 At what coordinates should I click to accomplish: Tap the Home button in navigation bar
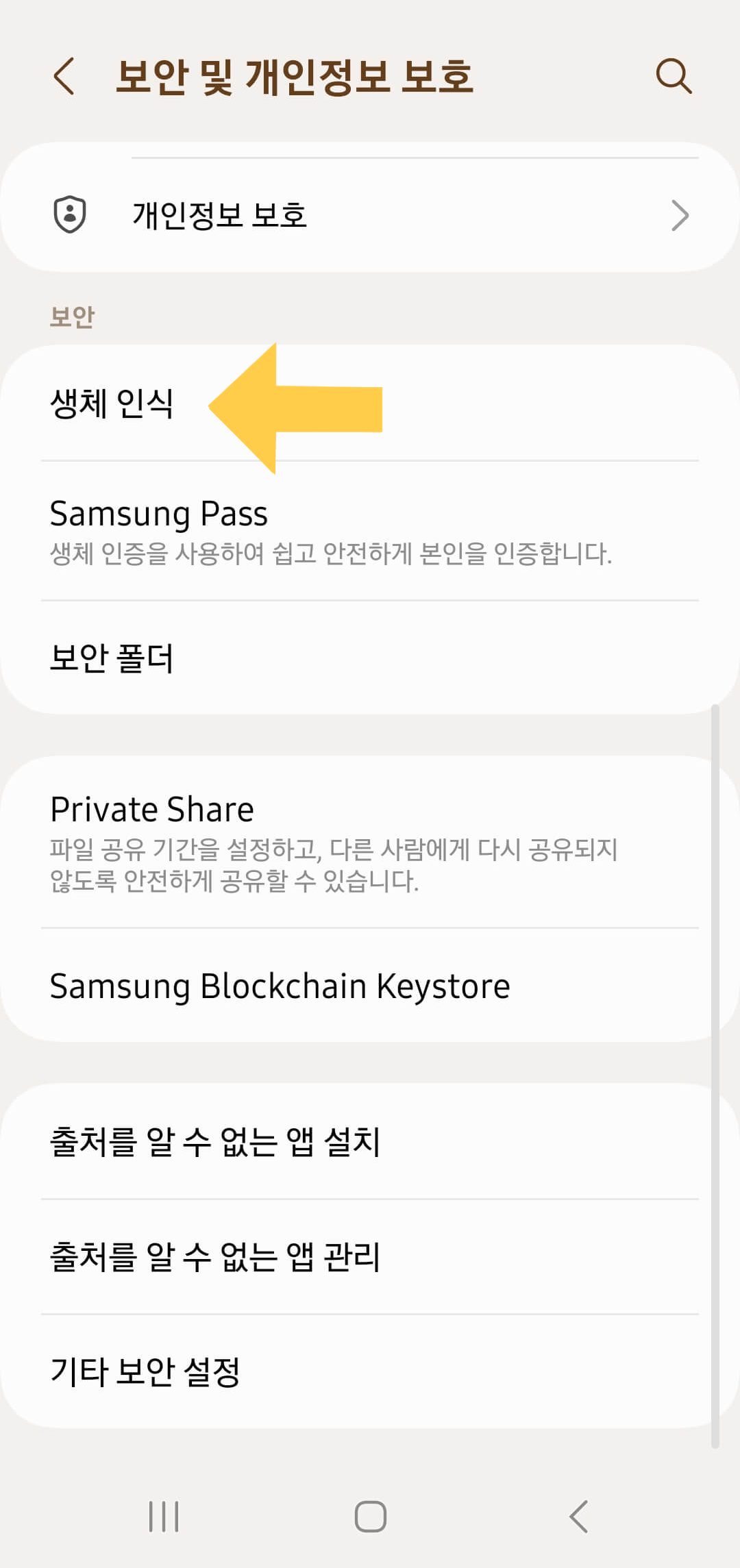pos(370,1515)
